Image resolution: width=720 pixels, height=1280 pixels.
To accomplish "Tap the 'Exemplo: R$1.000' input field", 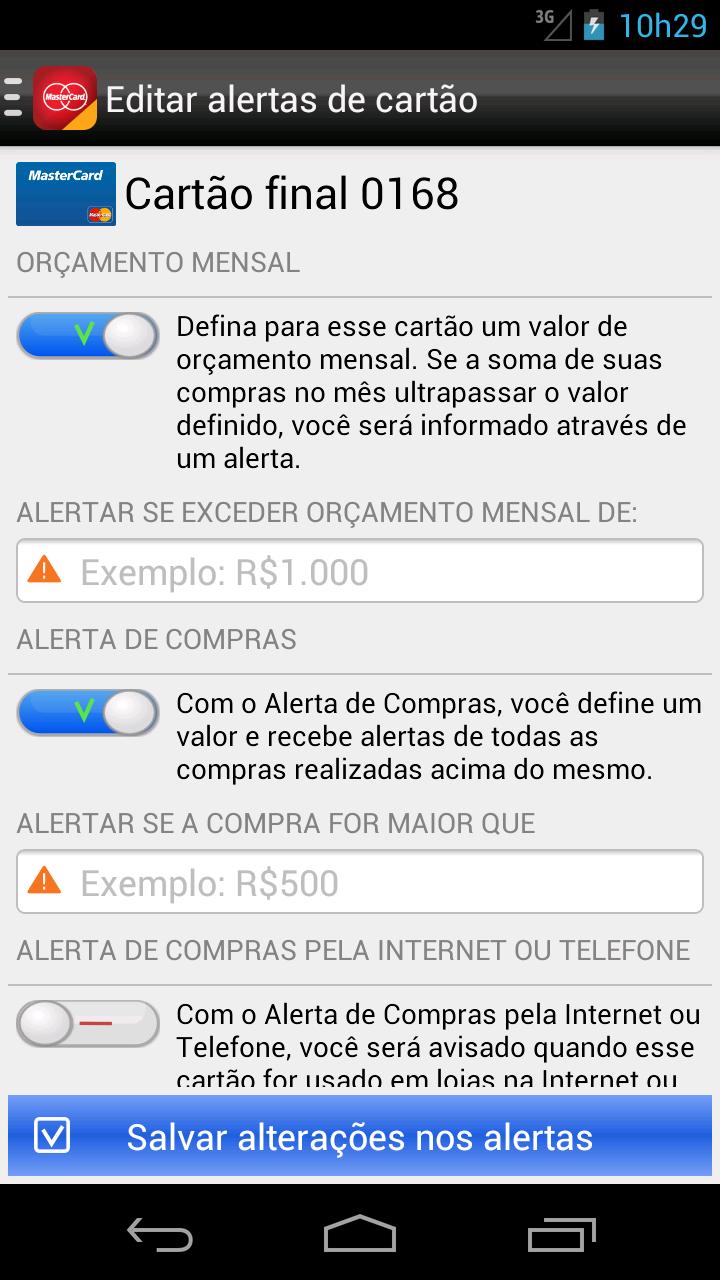I will [360, 569].
